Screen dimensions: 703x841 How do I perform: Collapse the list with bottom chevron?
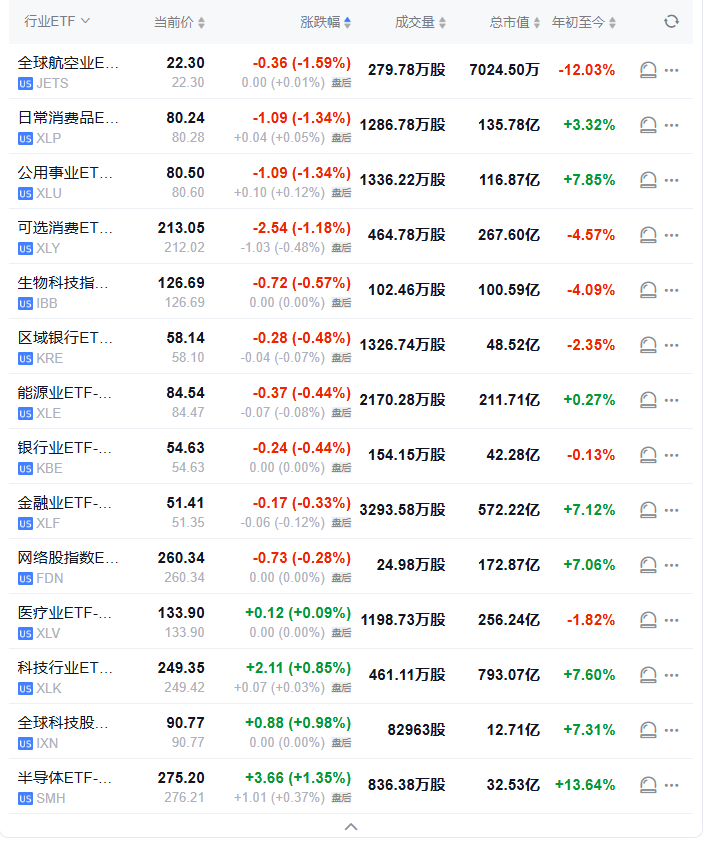tap(350, 827)
